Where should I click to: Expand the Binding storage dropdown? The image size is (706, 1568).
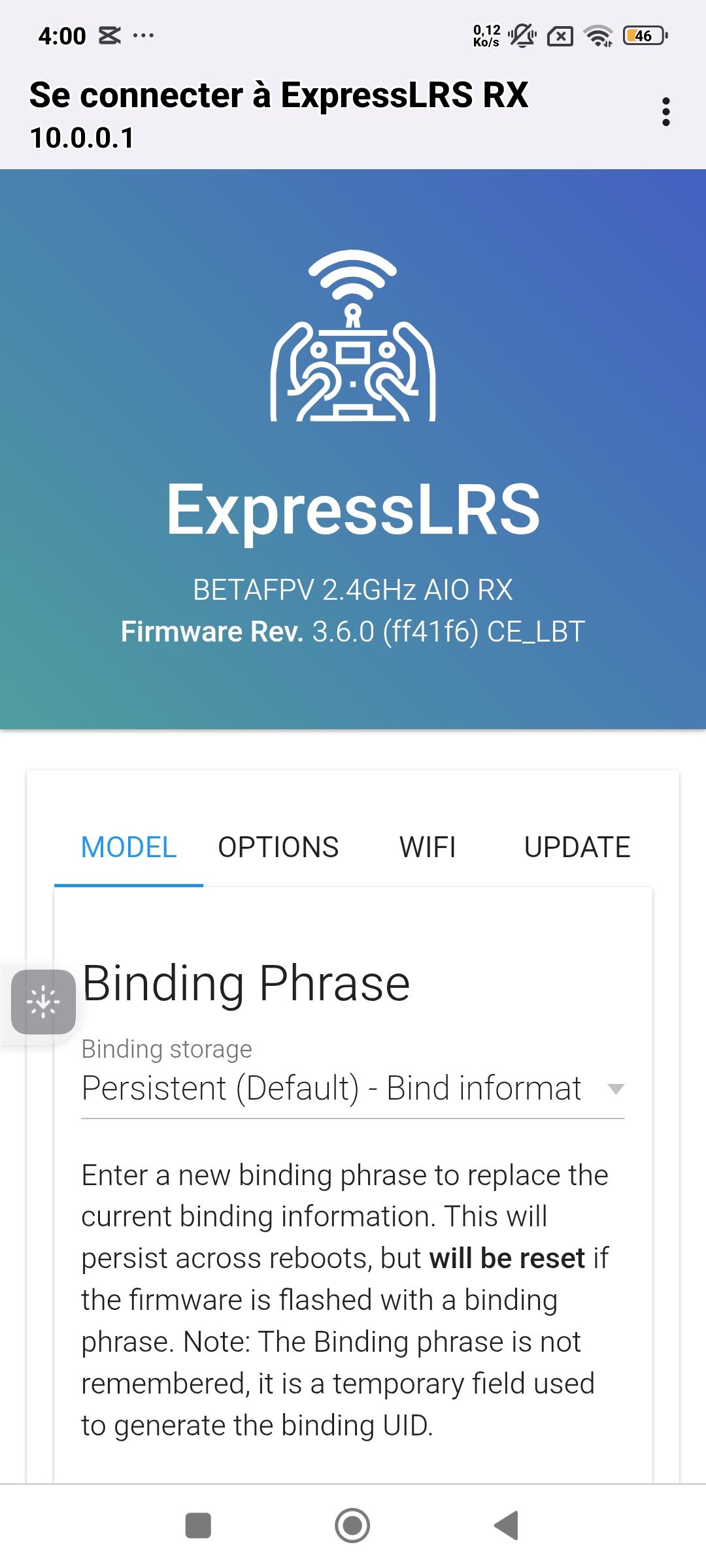tap(353, 1088)
